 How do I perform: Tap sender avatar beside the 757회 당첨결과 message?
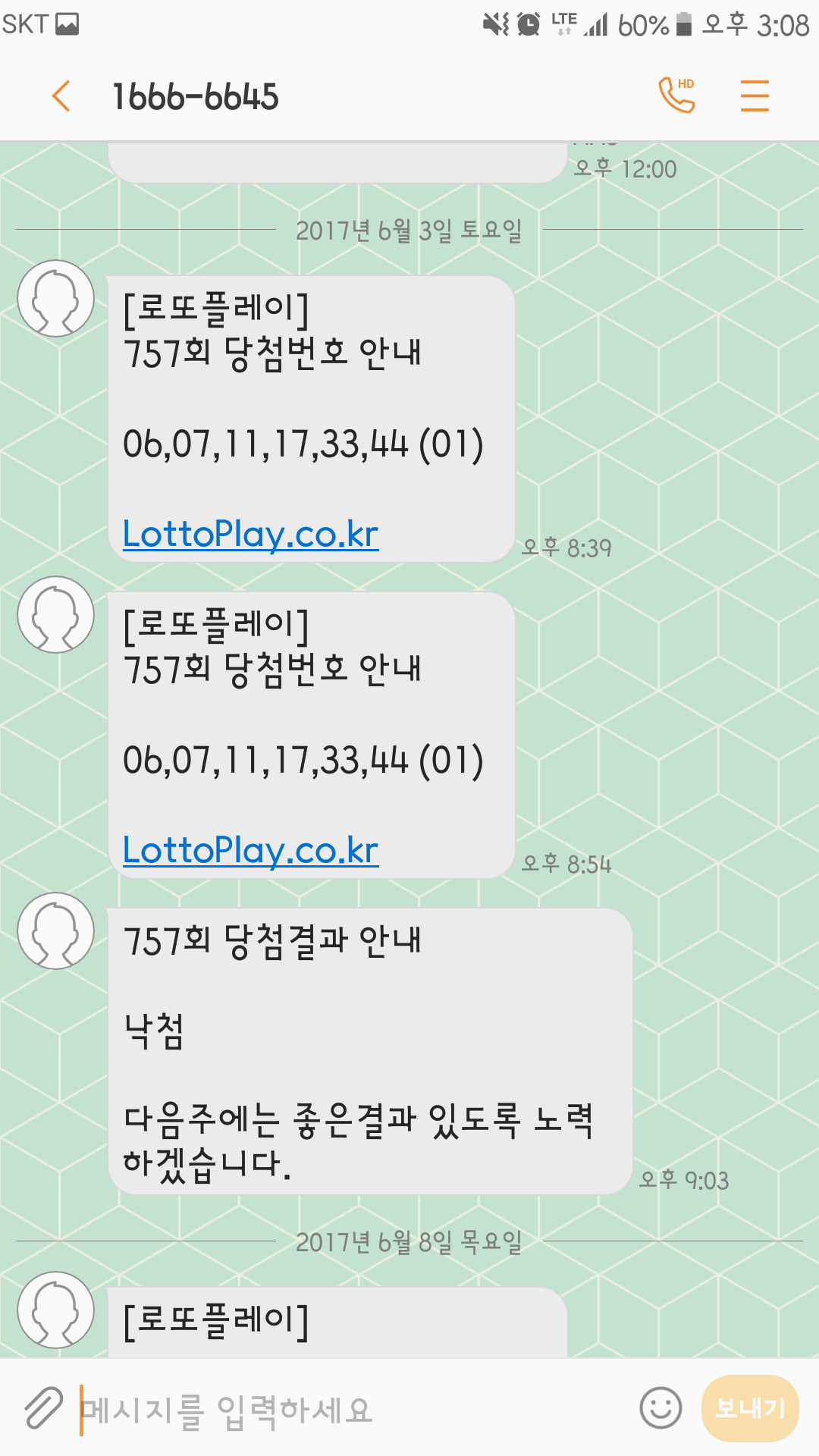click(x=56, y=930)
